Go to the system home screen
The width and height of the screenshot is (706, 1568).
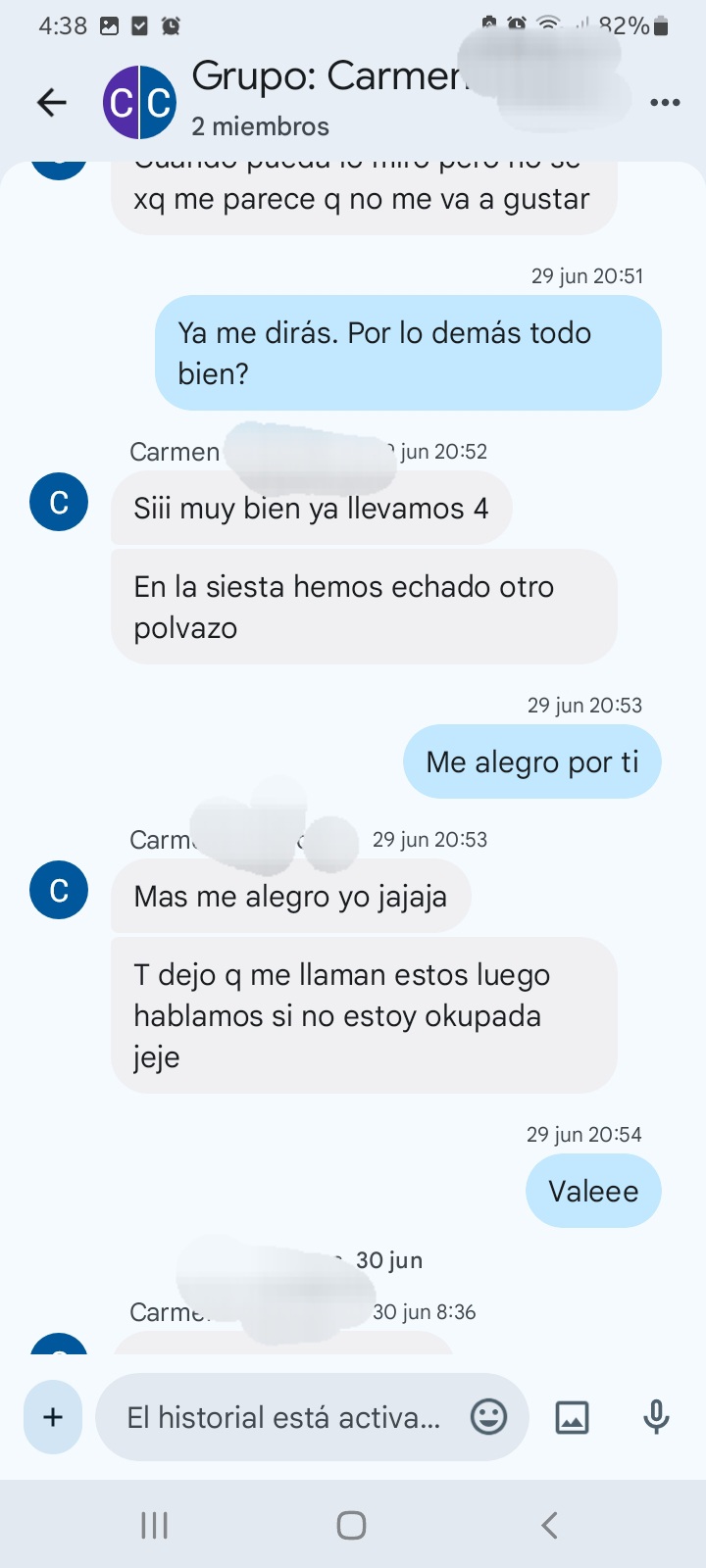[351, 1525]
